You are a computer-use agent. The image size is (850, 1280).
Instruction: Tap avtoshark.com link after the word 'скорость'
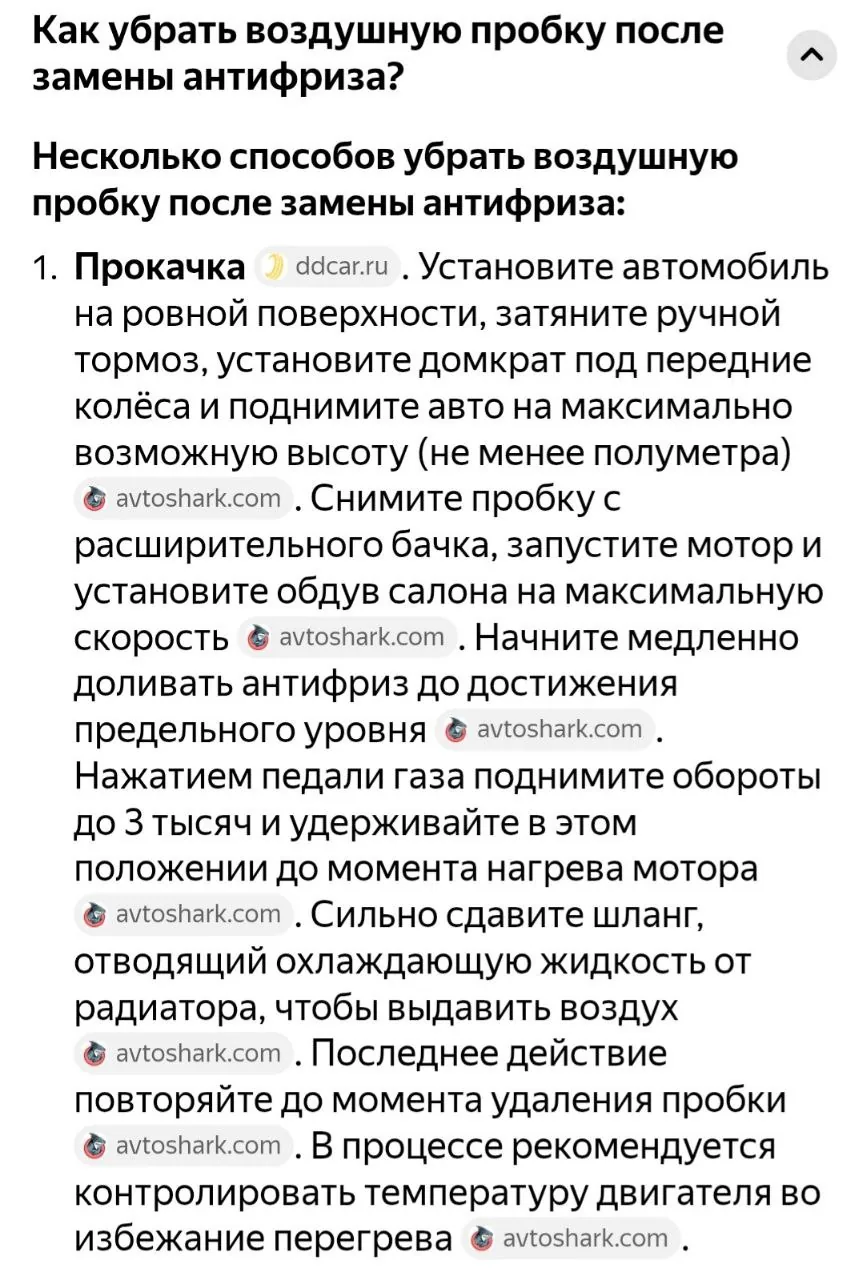pyautogui.click(x=348, y=637)
